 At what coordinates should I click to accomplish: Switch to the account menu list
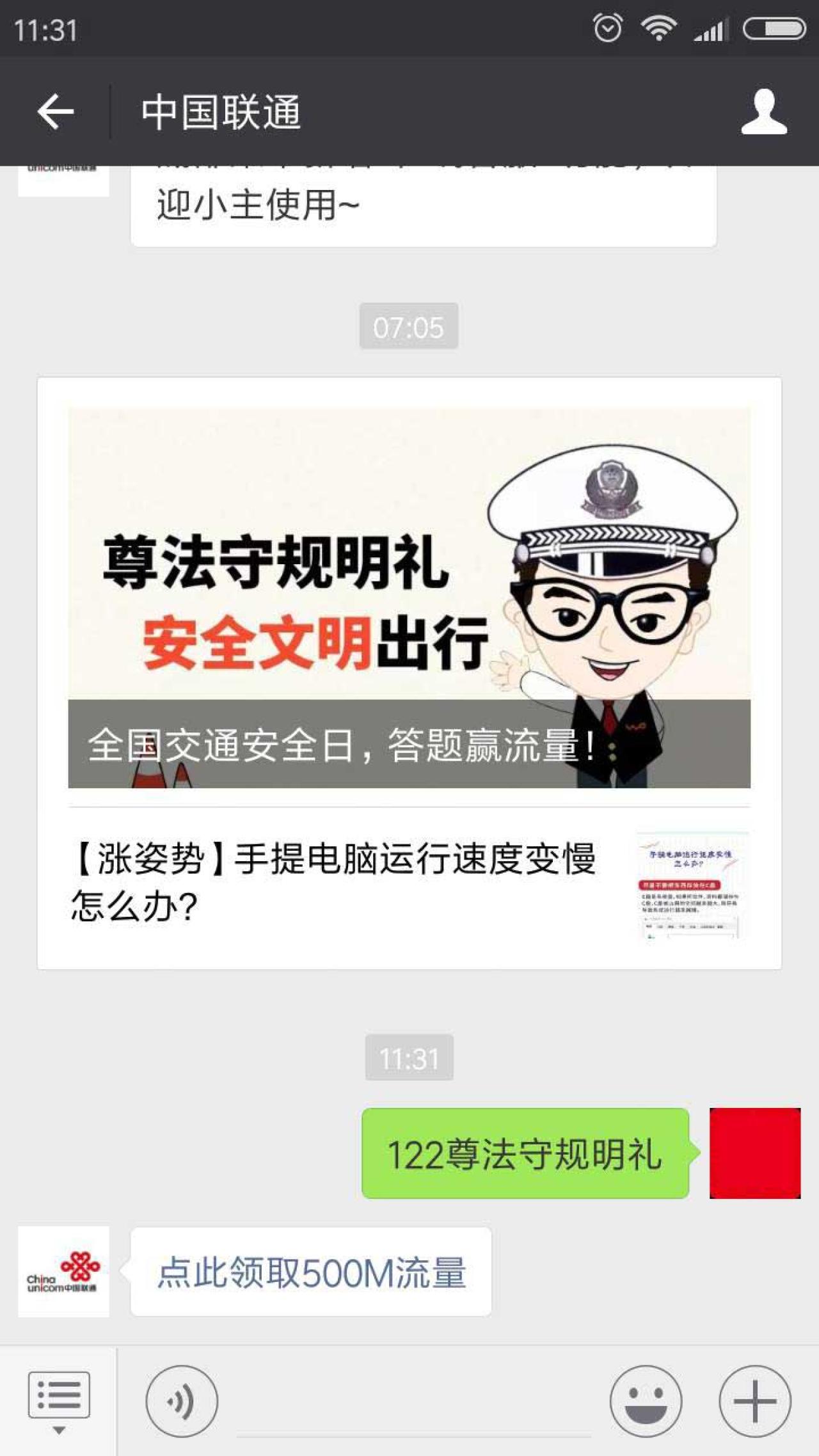[x=59, y=1401]
